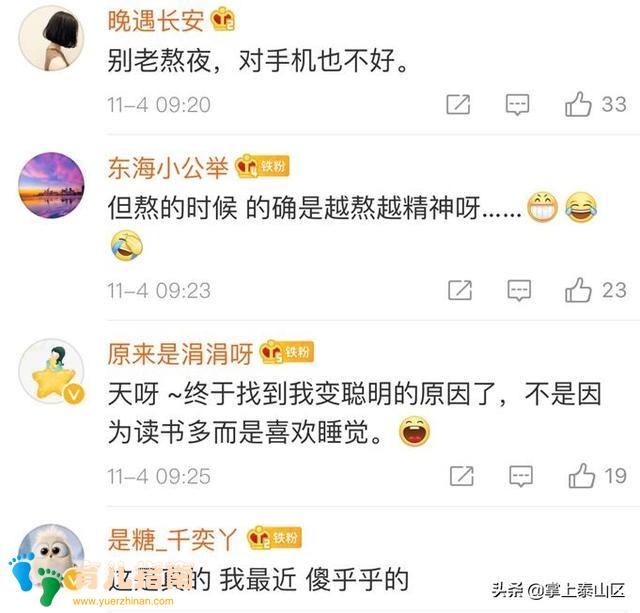Open 是糖_千奕丫's profile avatar
640x613 pixels.
(x=51, y=555)
